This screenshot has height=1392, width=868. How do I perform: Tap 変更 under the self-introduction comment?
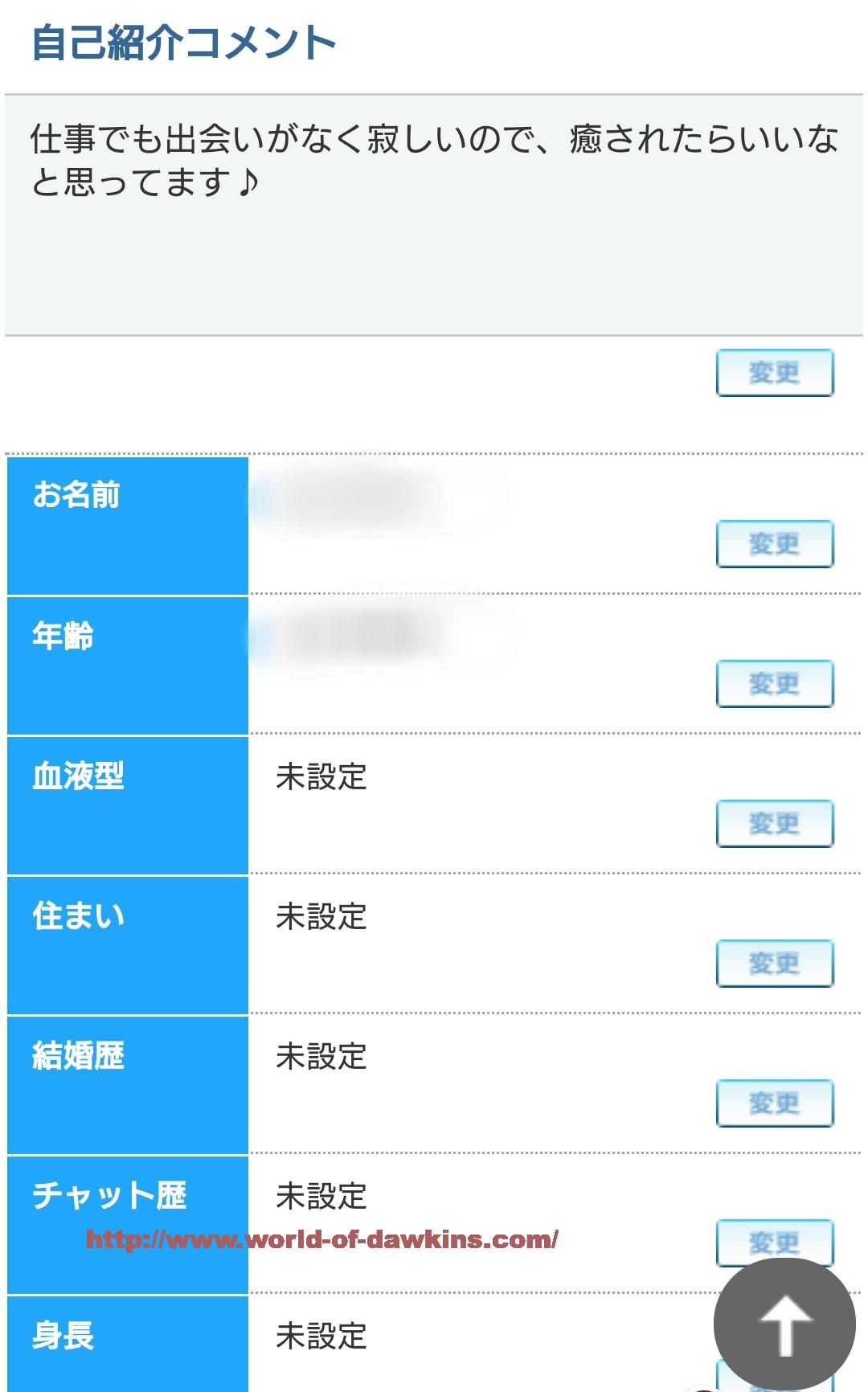click(774, 373)
